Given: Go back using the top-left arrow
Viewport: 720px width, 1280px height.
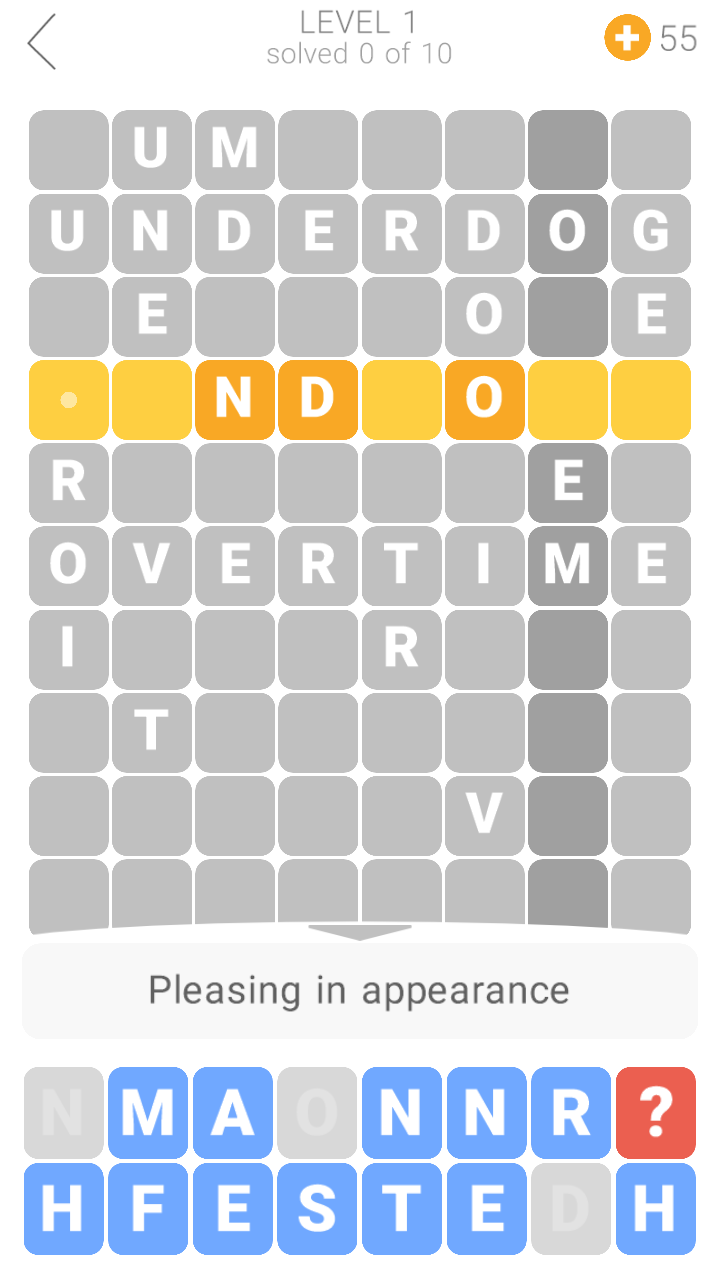Looking at the screenshot, I should [42, 42].
